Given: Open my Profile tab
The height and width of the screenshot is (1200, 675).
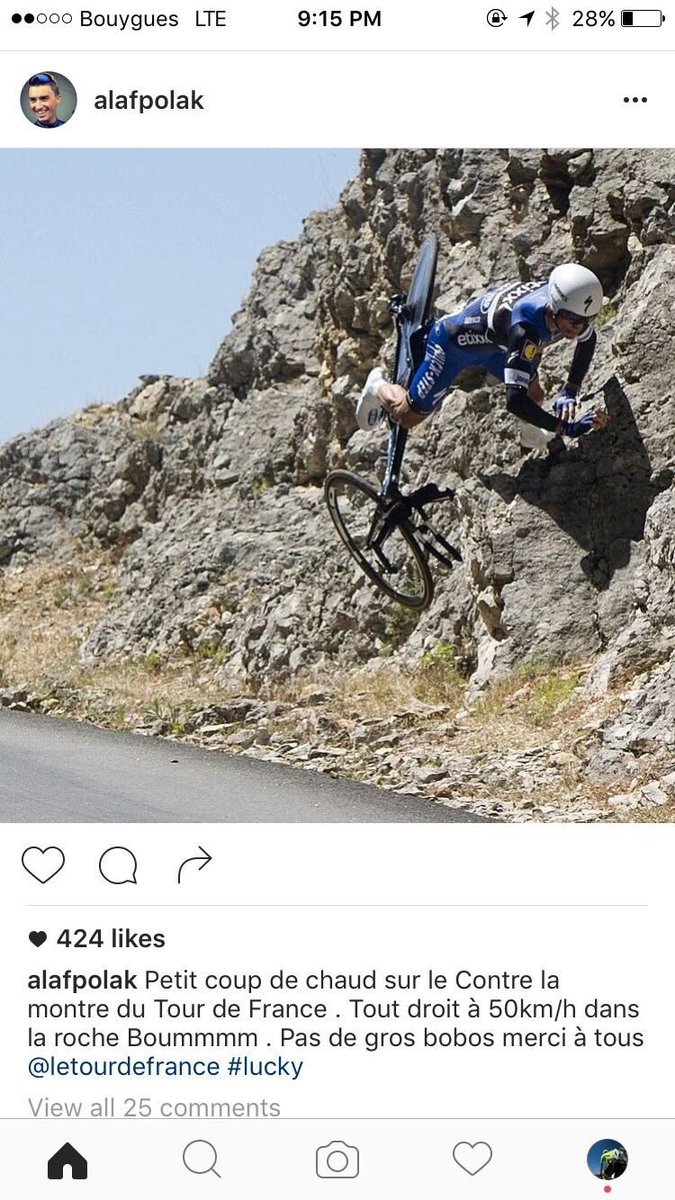Looking at the screenshot, I should [607, 1160].
